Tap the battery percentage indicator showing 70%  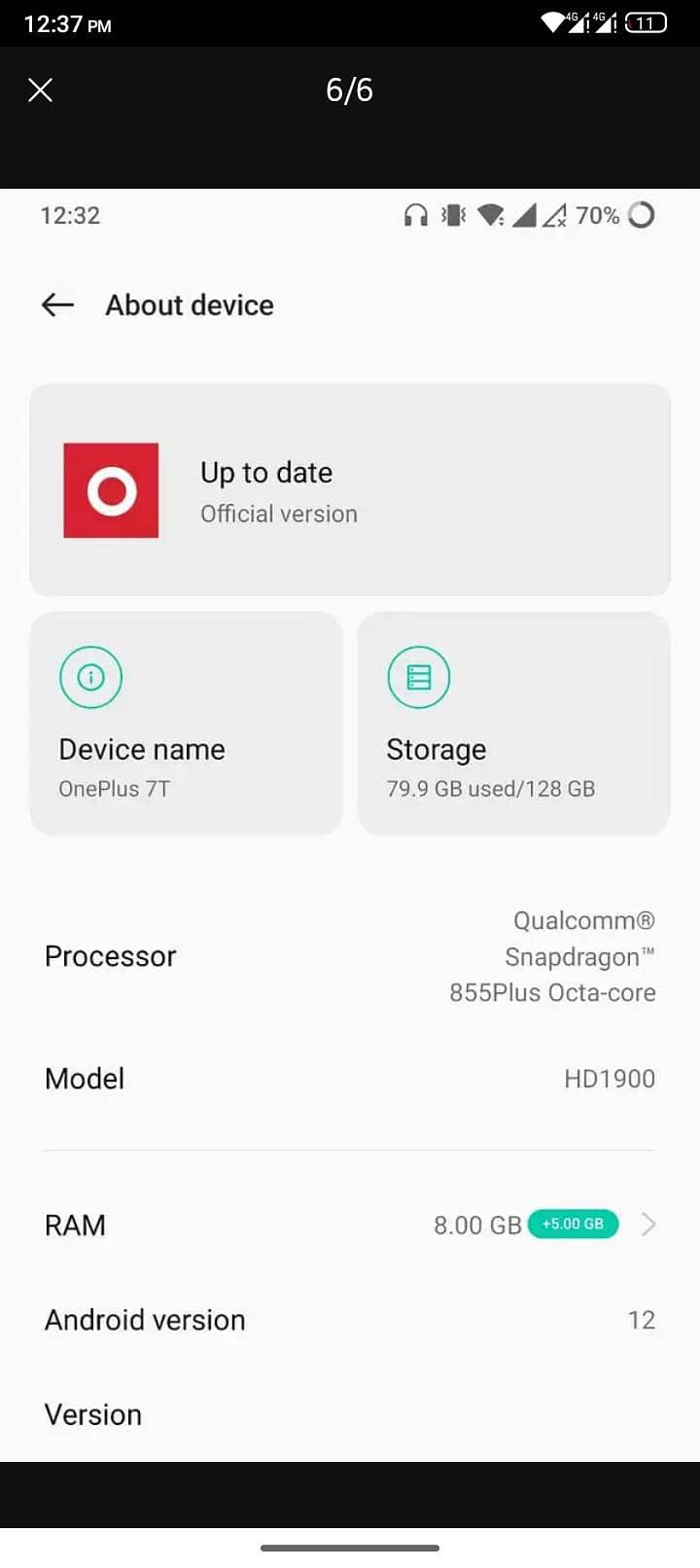[x=596, y=215]
